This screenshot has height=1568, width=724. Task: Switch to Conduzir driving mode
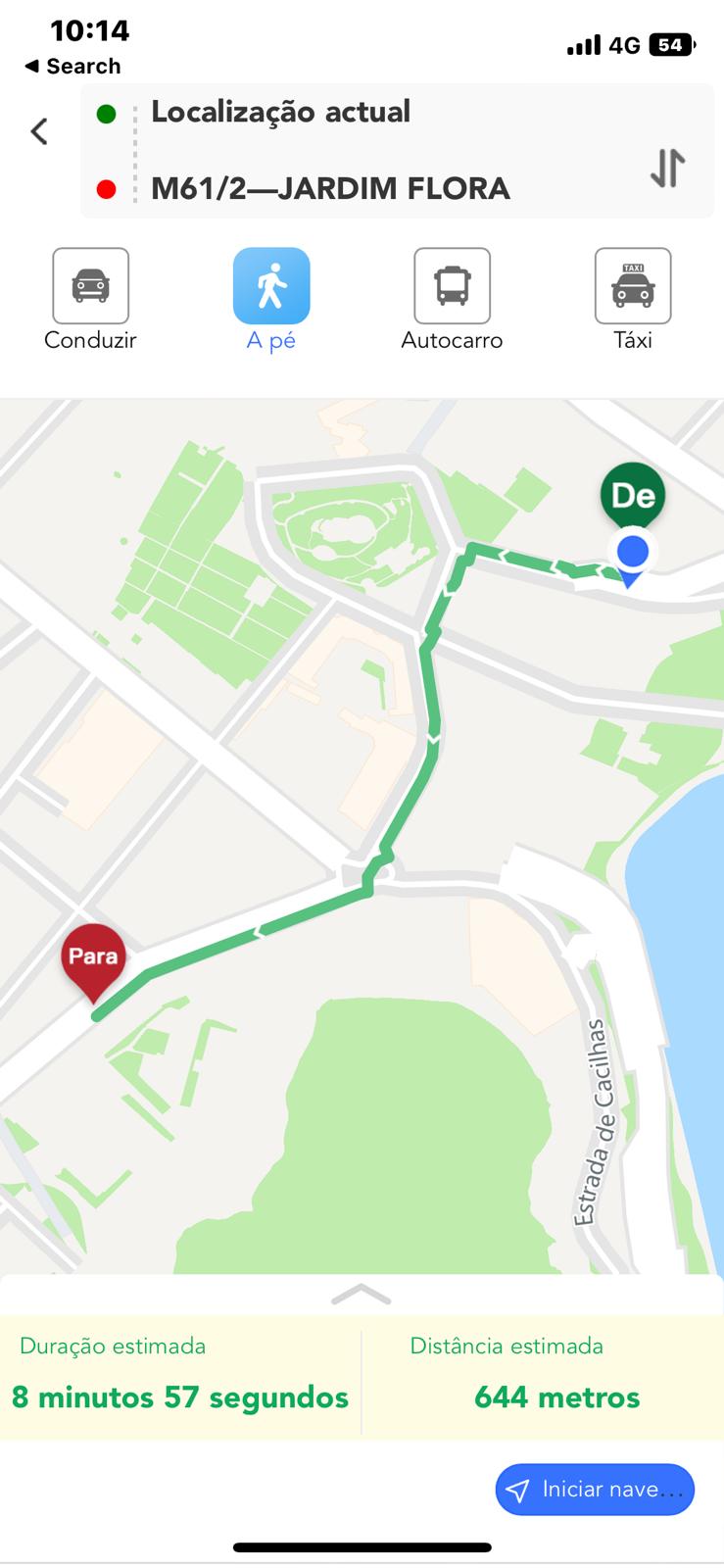[90, 286]
